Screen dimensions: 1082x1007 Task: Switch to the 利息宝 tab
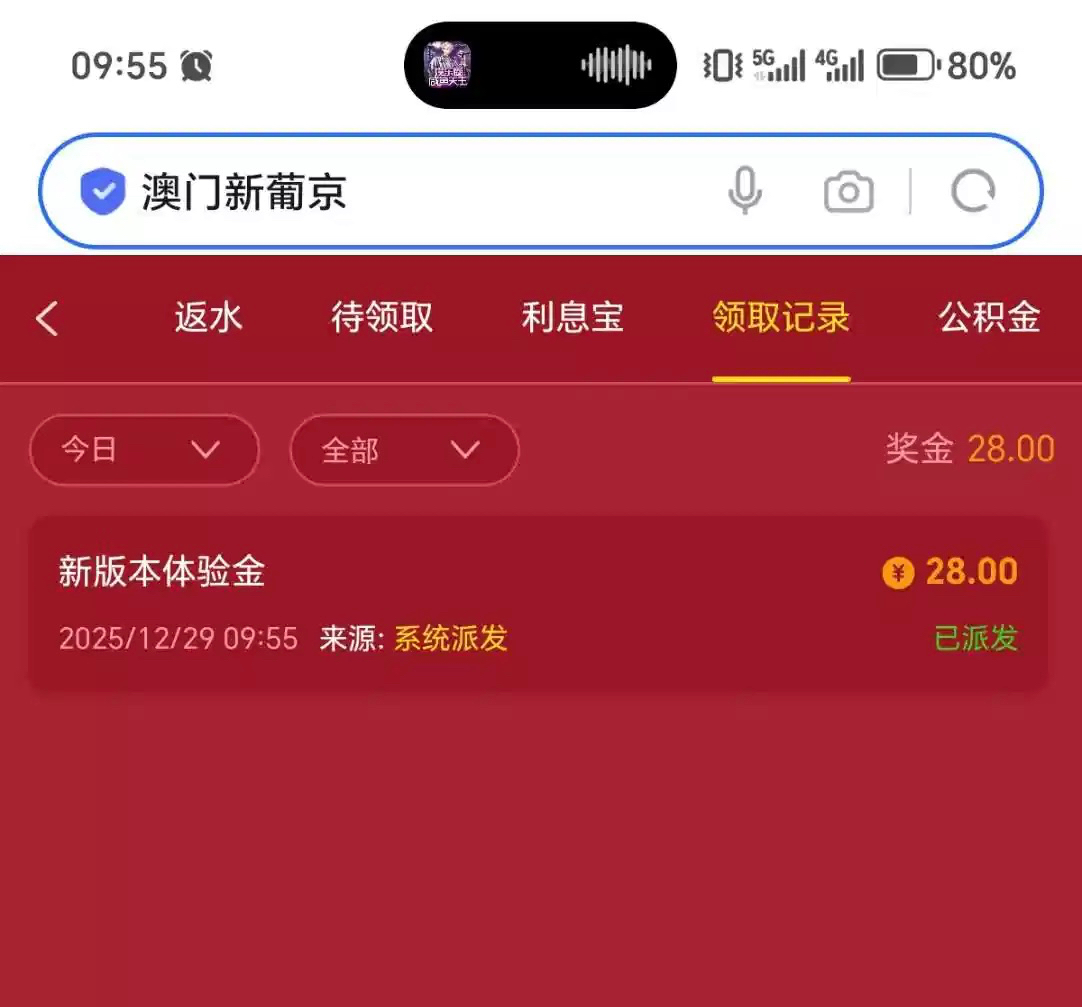pyautogui.click(x=572, y=318)
